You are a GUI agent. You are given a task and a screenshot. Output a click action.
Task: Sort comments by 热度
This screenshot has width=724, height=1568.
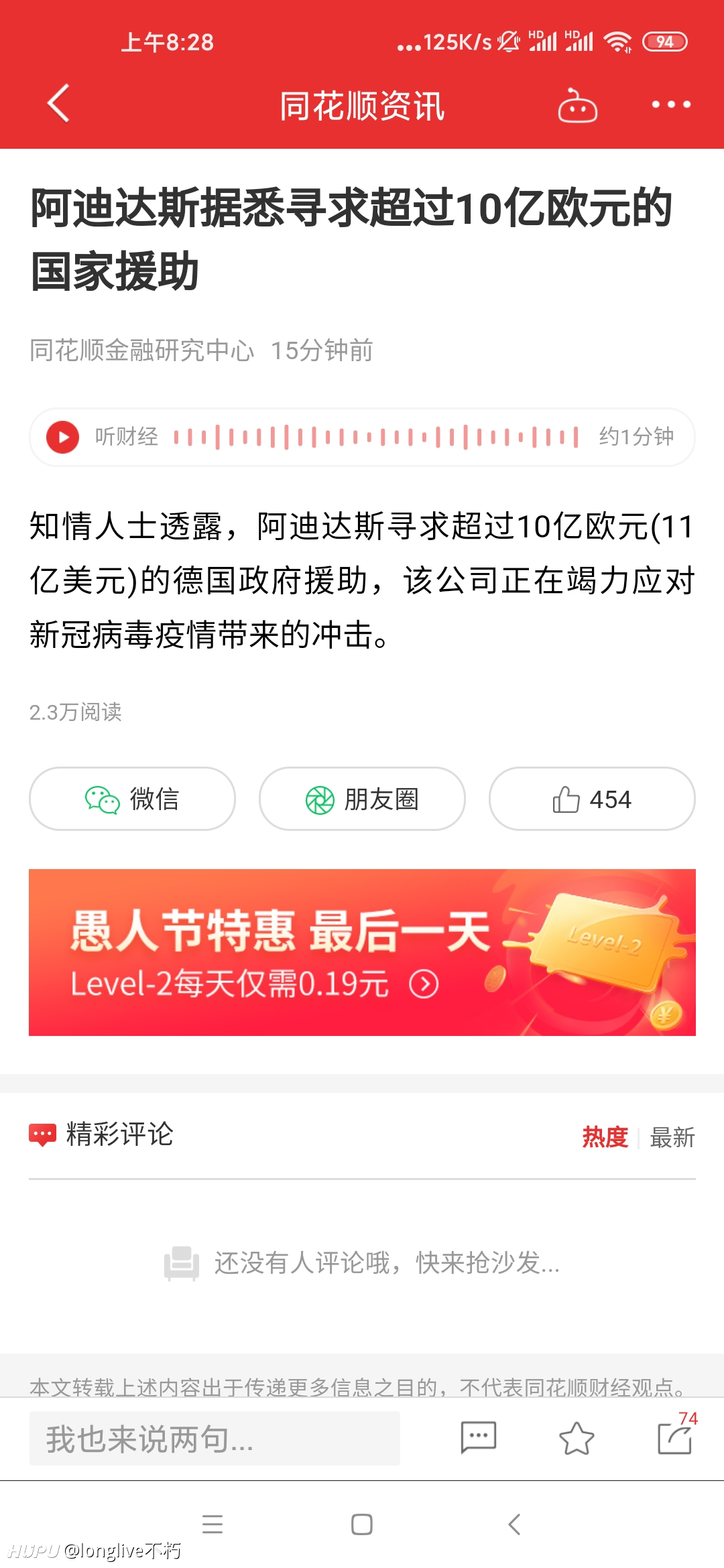tap(605, 1137)
